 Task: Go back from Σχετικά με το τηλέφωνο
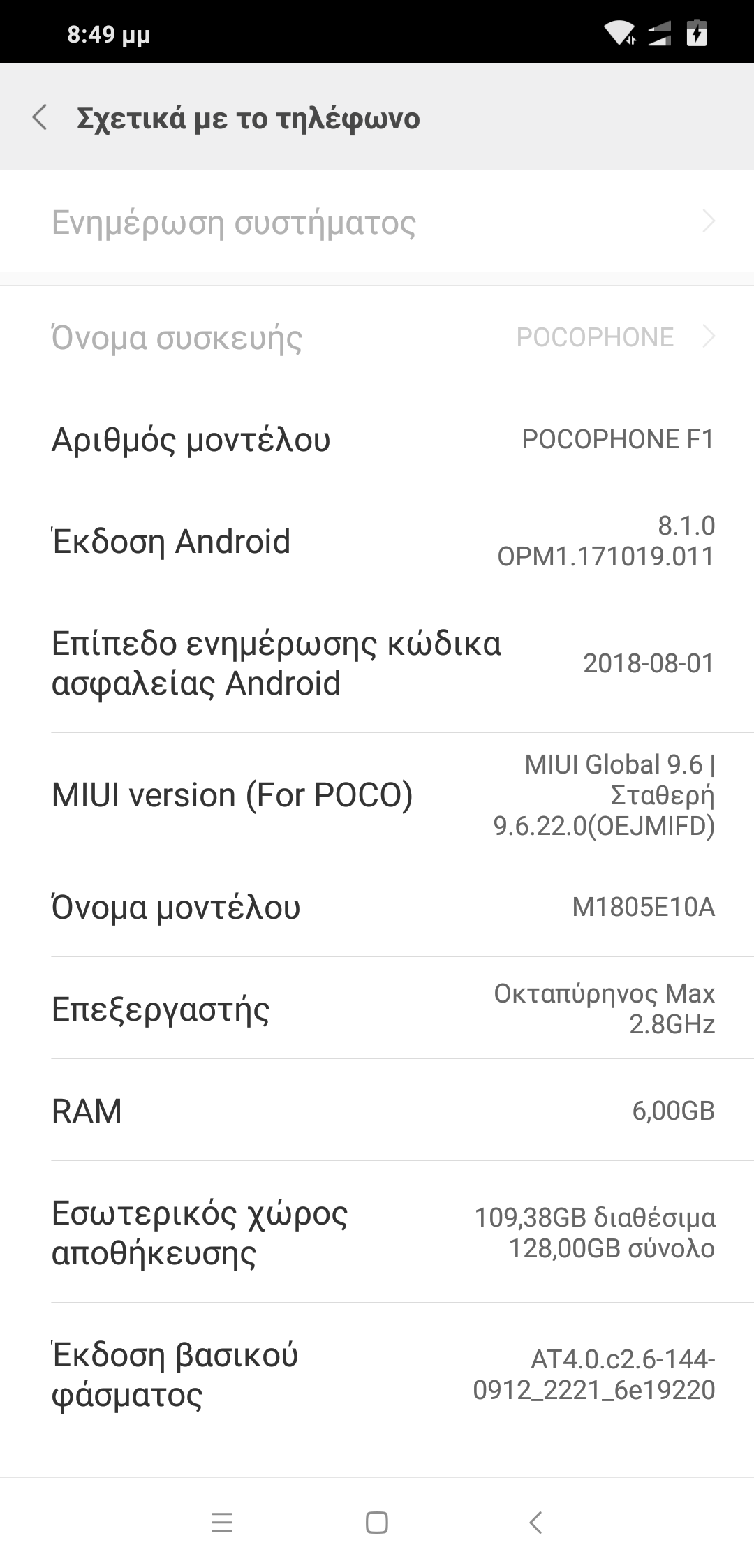[40, 117]
